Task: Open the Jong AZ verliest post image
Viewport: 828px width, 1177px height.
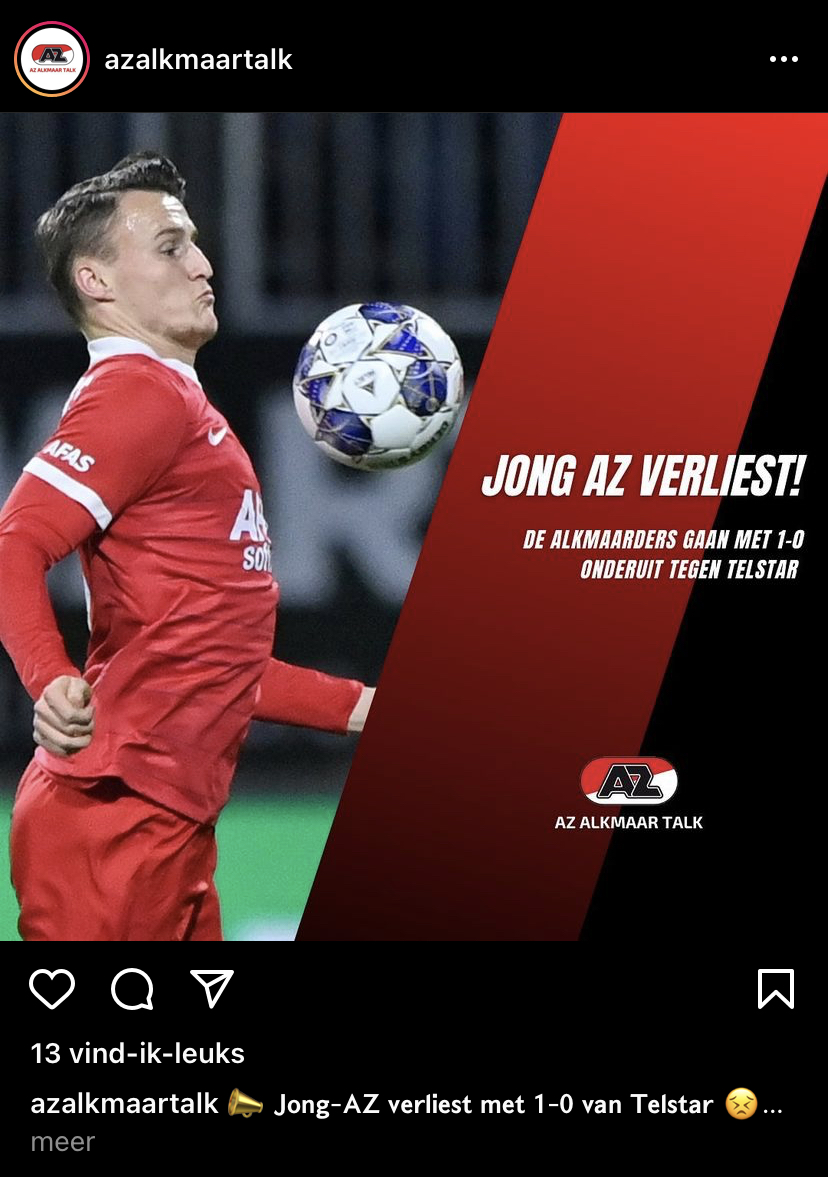Action: [414, 526]
